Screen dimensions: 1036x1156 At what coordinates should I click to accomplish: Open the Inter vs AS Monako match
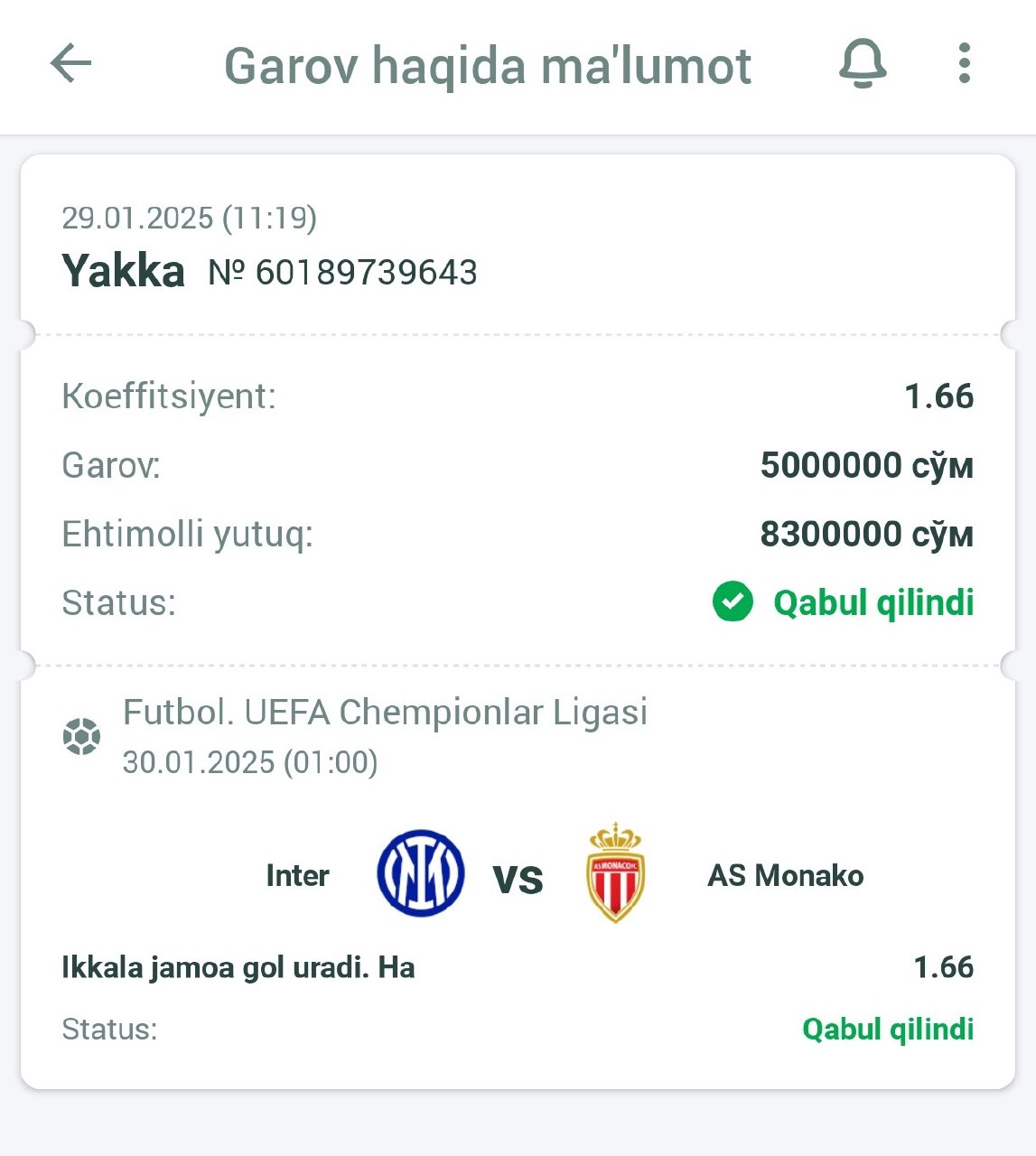518,875
